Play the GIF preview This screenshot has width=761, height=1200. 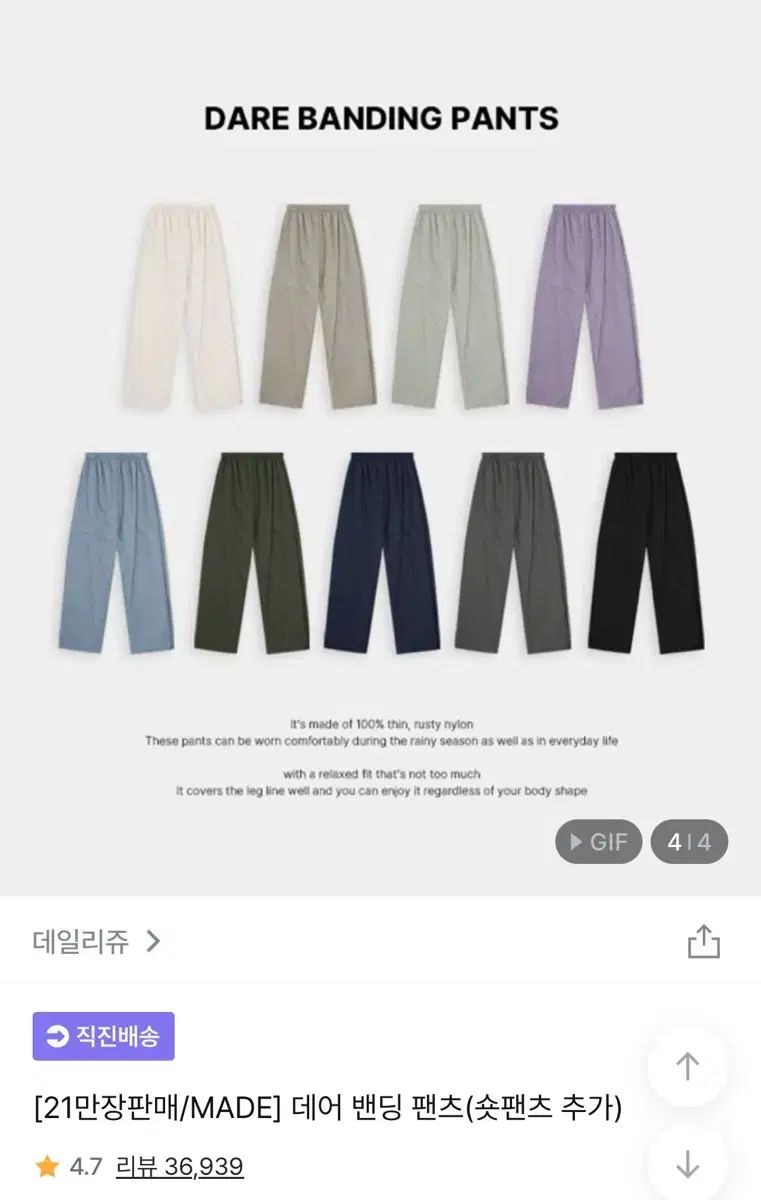[598, 842]
